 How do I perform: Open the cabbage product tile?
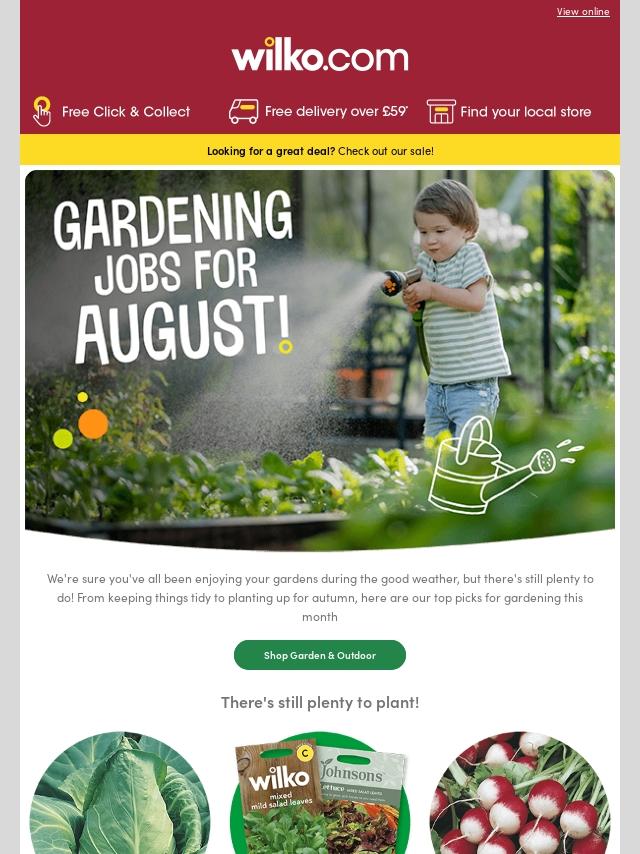point(120,797)
